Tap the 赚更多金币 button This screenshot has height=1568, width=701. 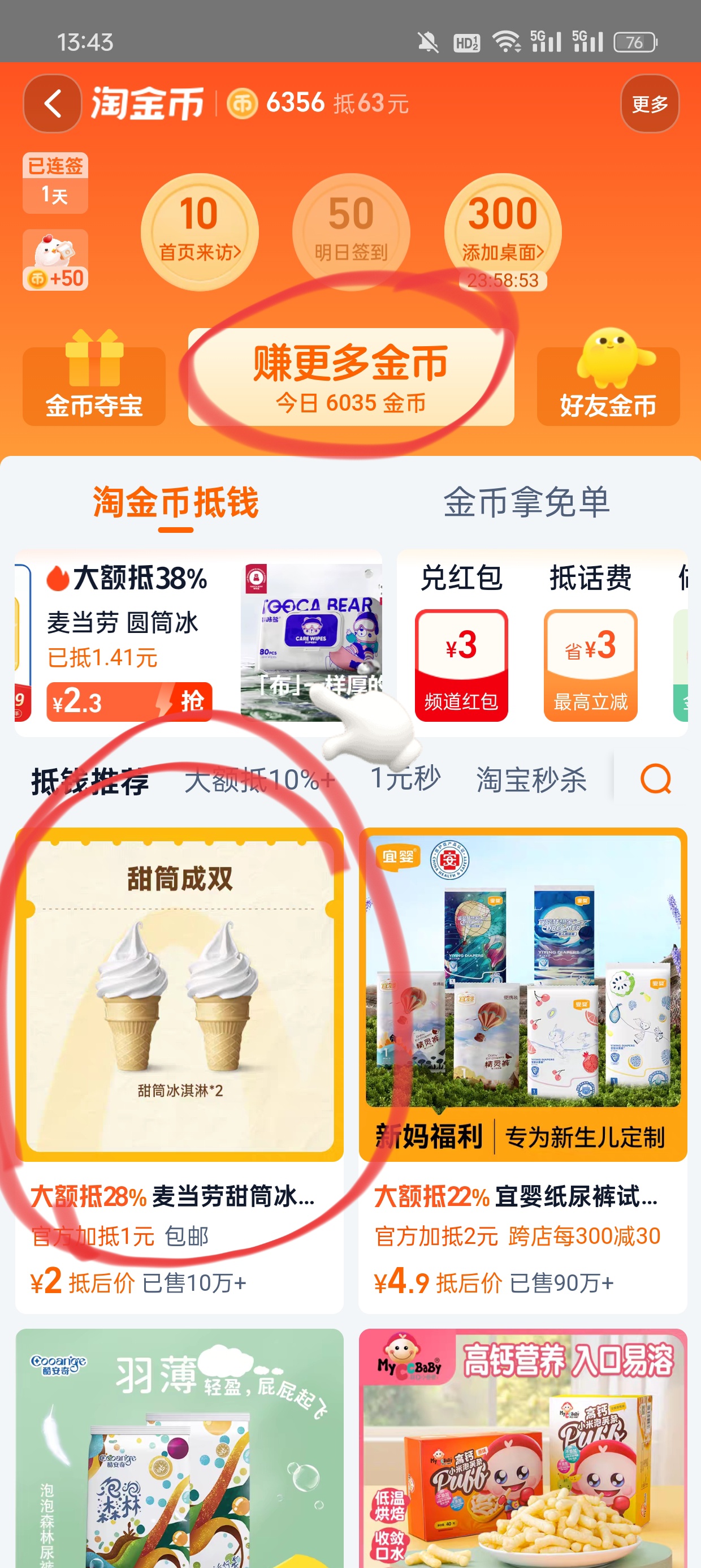tap(350, 377)
